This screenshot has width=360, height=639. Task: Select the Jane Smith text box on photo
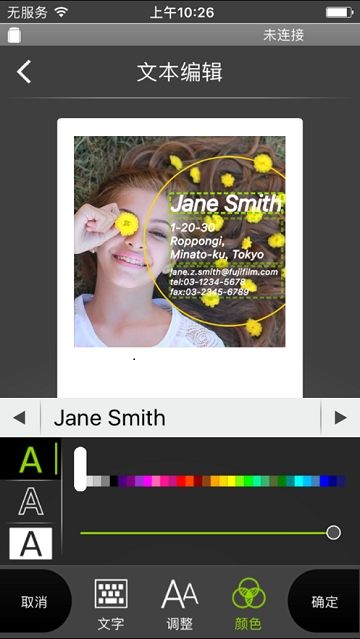point(226,203)
